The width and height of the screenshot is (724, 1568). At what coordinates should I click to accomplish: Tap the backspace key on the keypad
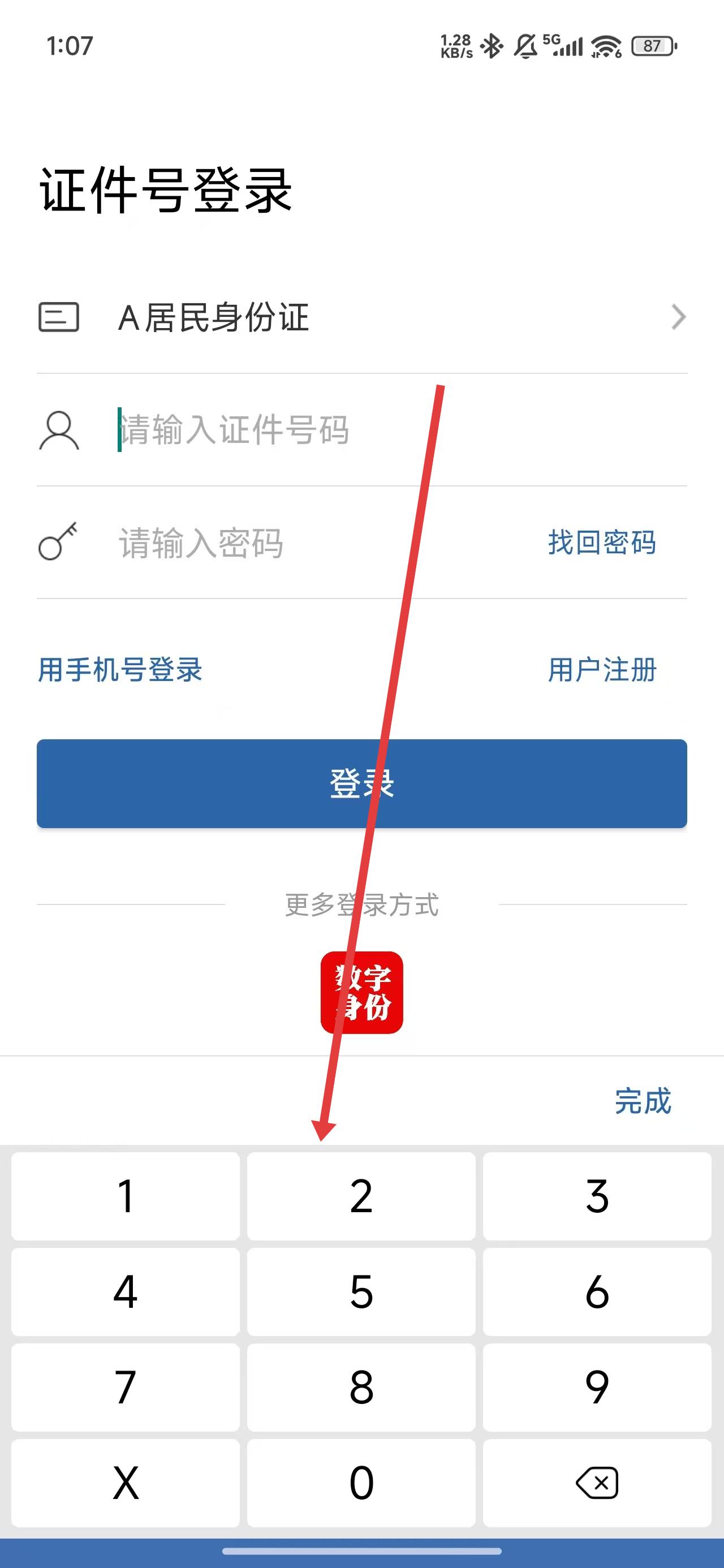(597, 1483)
